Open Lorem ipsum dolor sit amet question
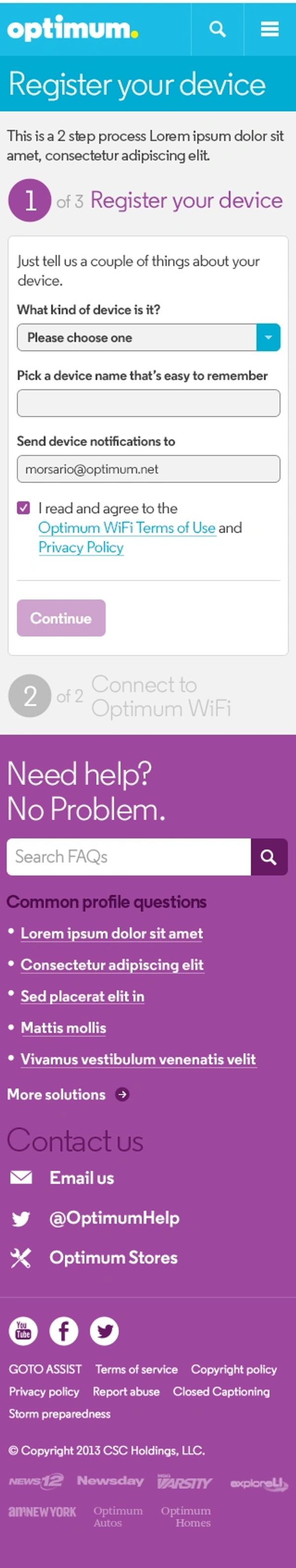This screenshot has height=1568, width=296. click(x=112, y=933)
